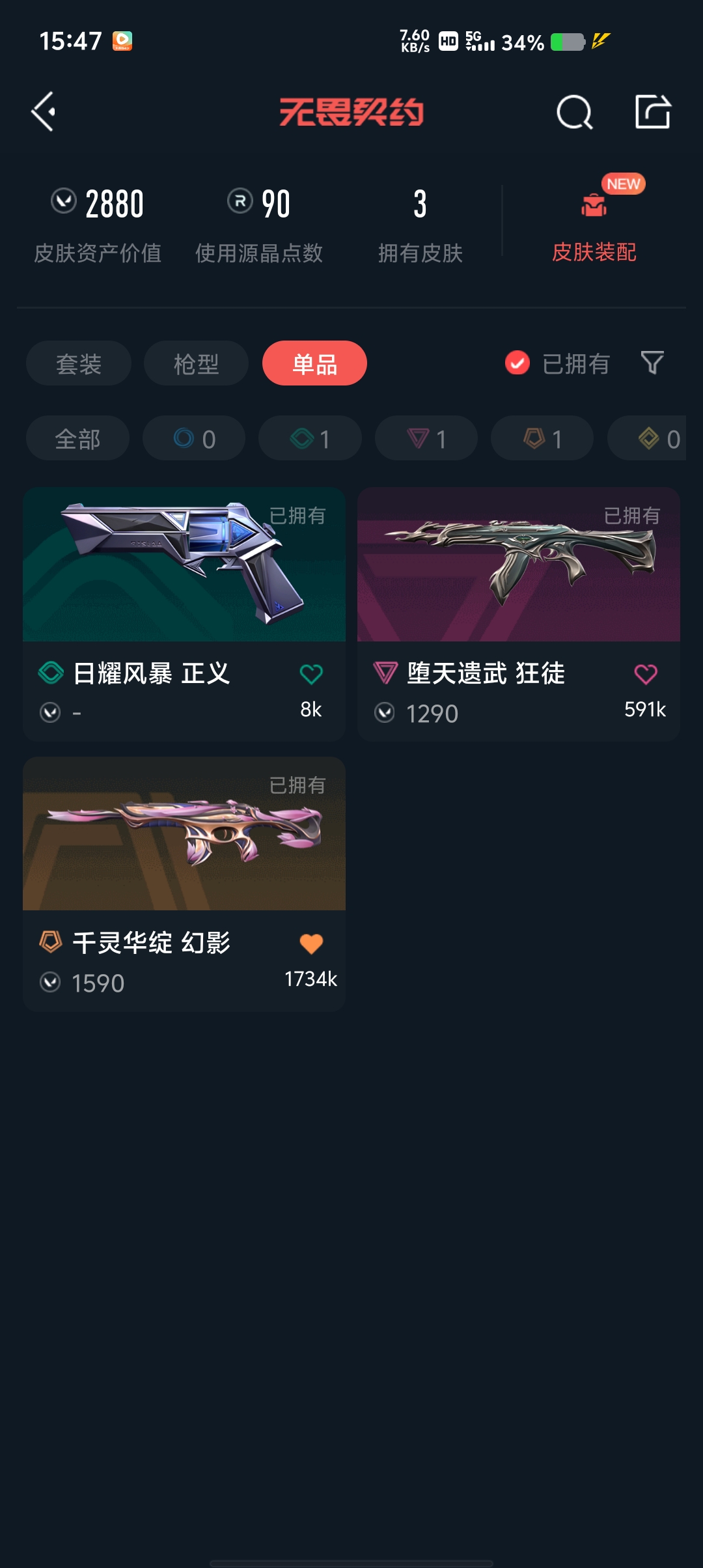This screenshot has width=703, height=1568.
Task: Select the 单品 tab
Action: pos(314,363)
